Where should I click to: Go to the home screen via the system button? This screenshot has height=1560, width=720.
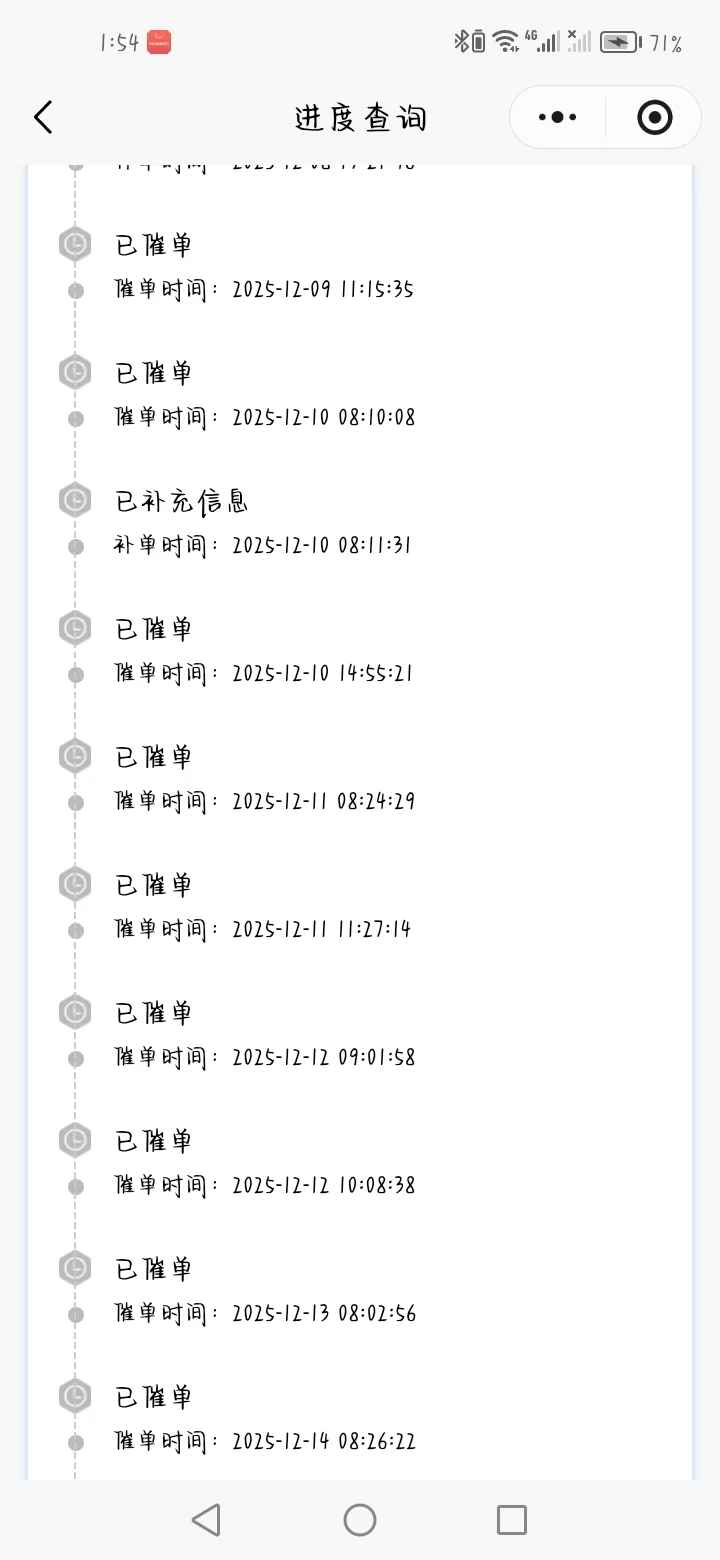click(x=360, y=1520)
